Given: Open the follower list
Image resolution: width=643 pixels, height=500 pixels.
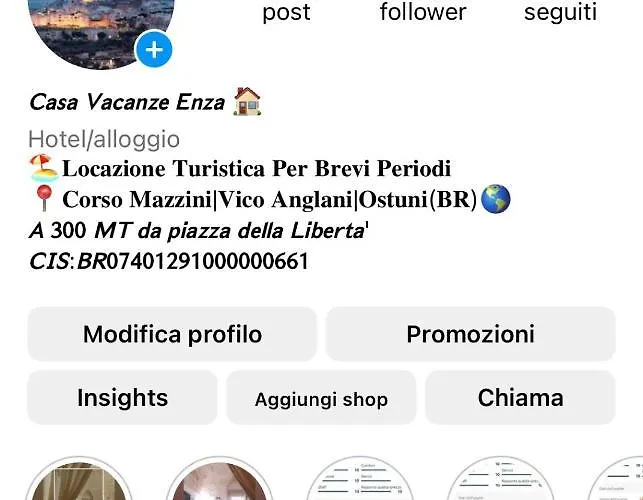Looking at the screenshot, I should [x=423, y=12].
